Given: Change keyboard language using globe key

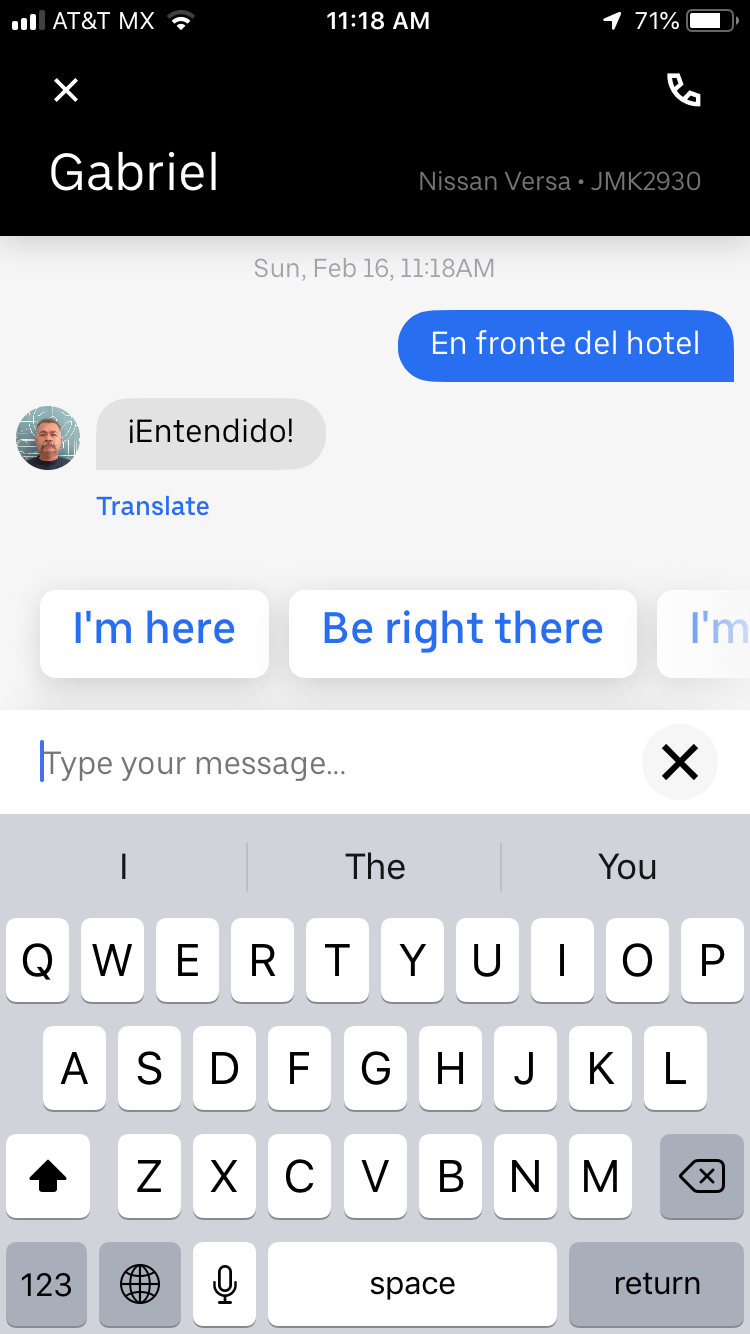Looking at the screenshot, I should (140, 1284).
